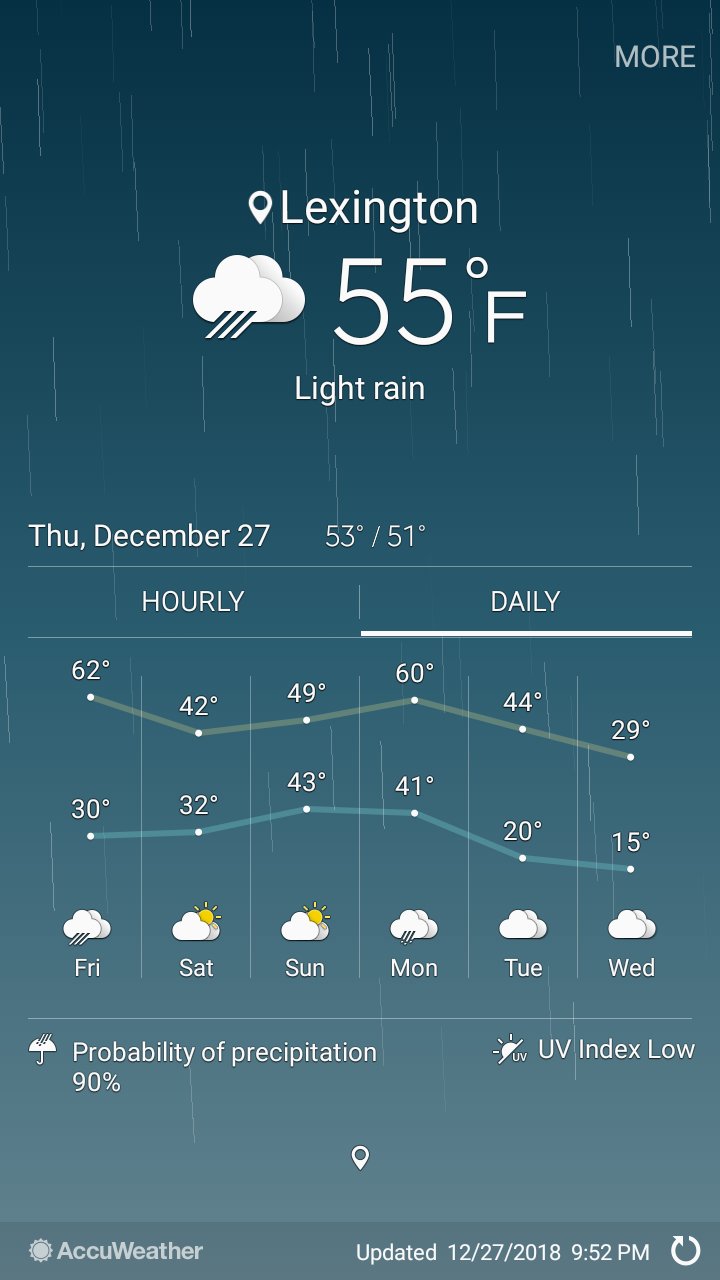Tap the location page indicator pin
This screenshot has width=720, height=1280.
click(360, 1158)
